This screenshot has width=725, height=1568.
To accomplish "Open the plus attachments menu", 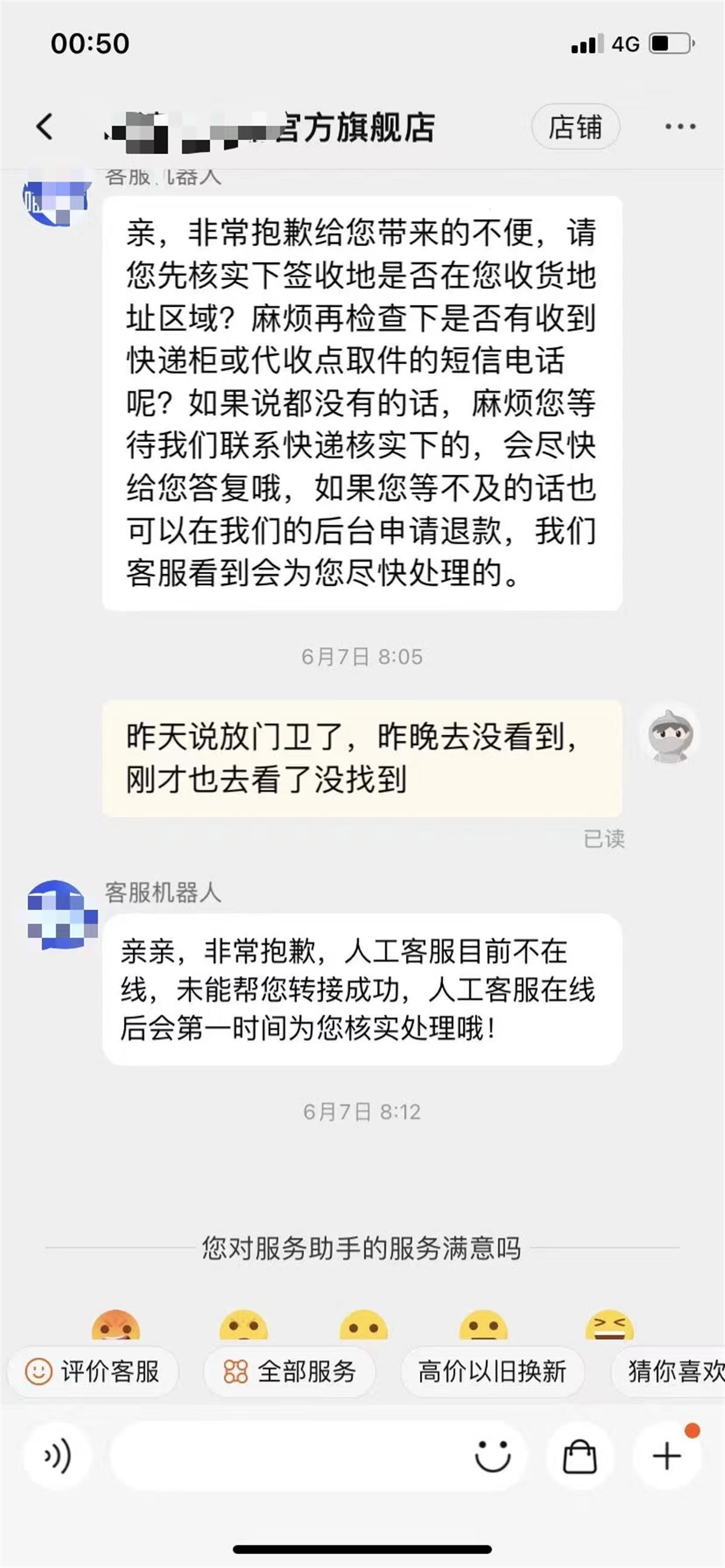I will point(667,1457).
